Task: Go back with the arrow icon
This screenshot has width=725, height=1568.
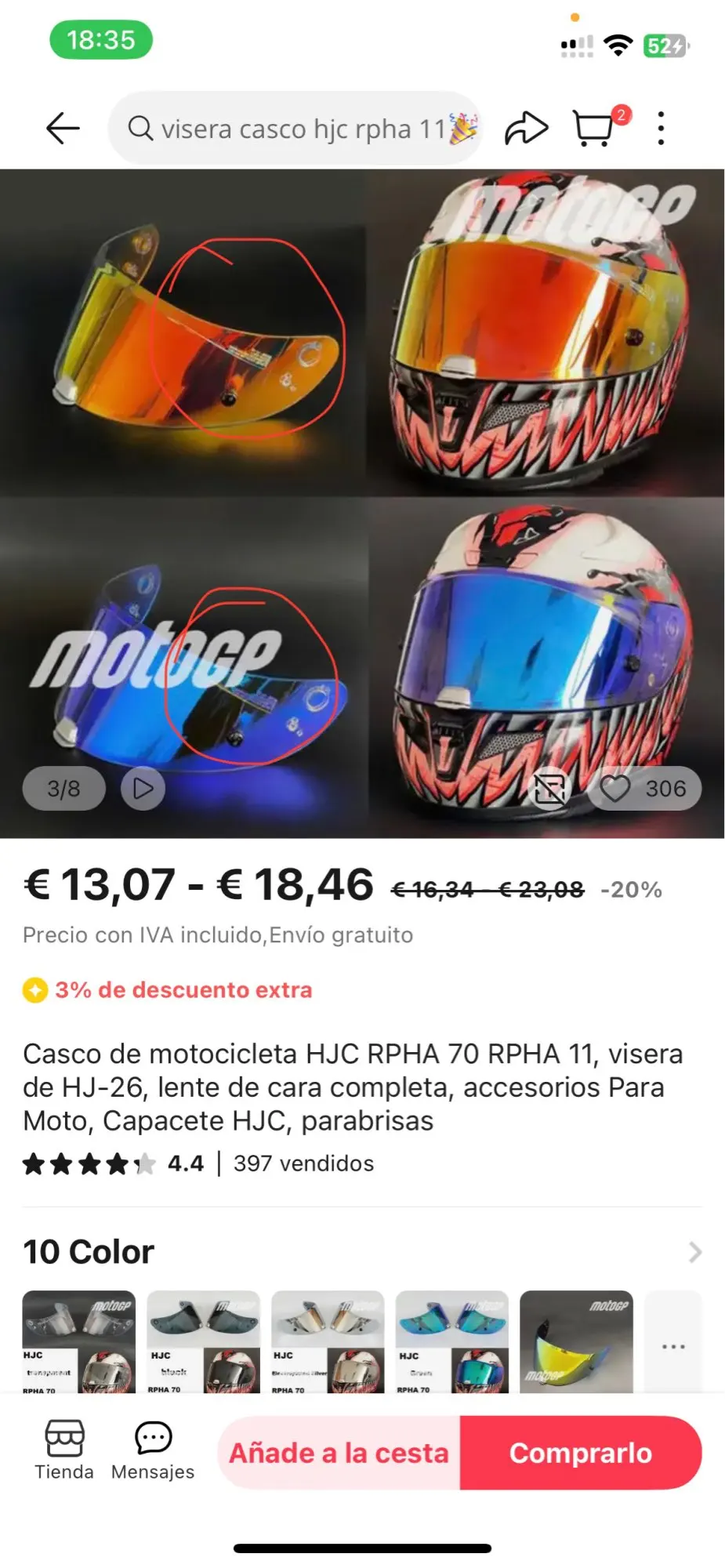Action: click(x=63, y=128)
